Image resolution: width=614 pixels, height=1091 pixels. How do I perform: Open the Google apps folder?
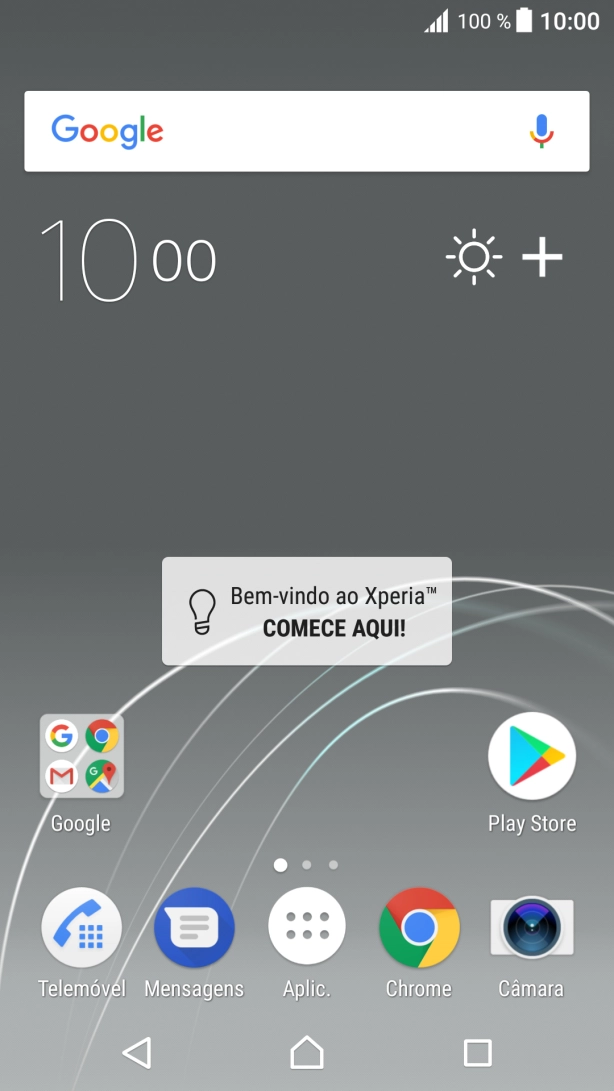tap(81, 757)
